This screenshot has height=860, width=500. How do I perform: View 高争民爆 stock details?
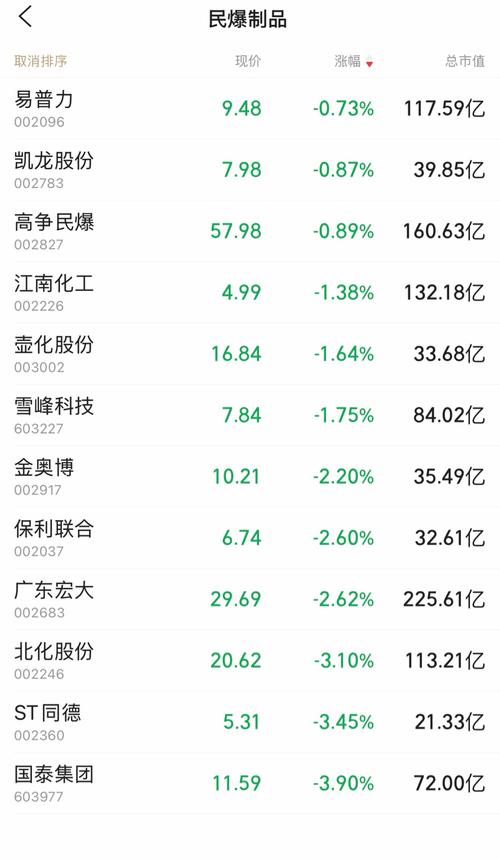250,231
